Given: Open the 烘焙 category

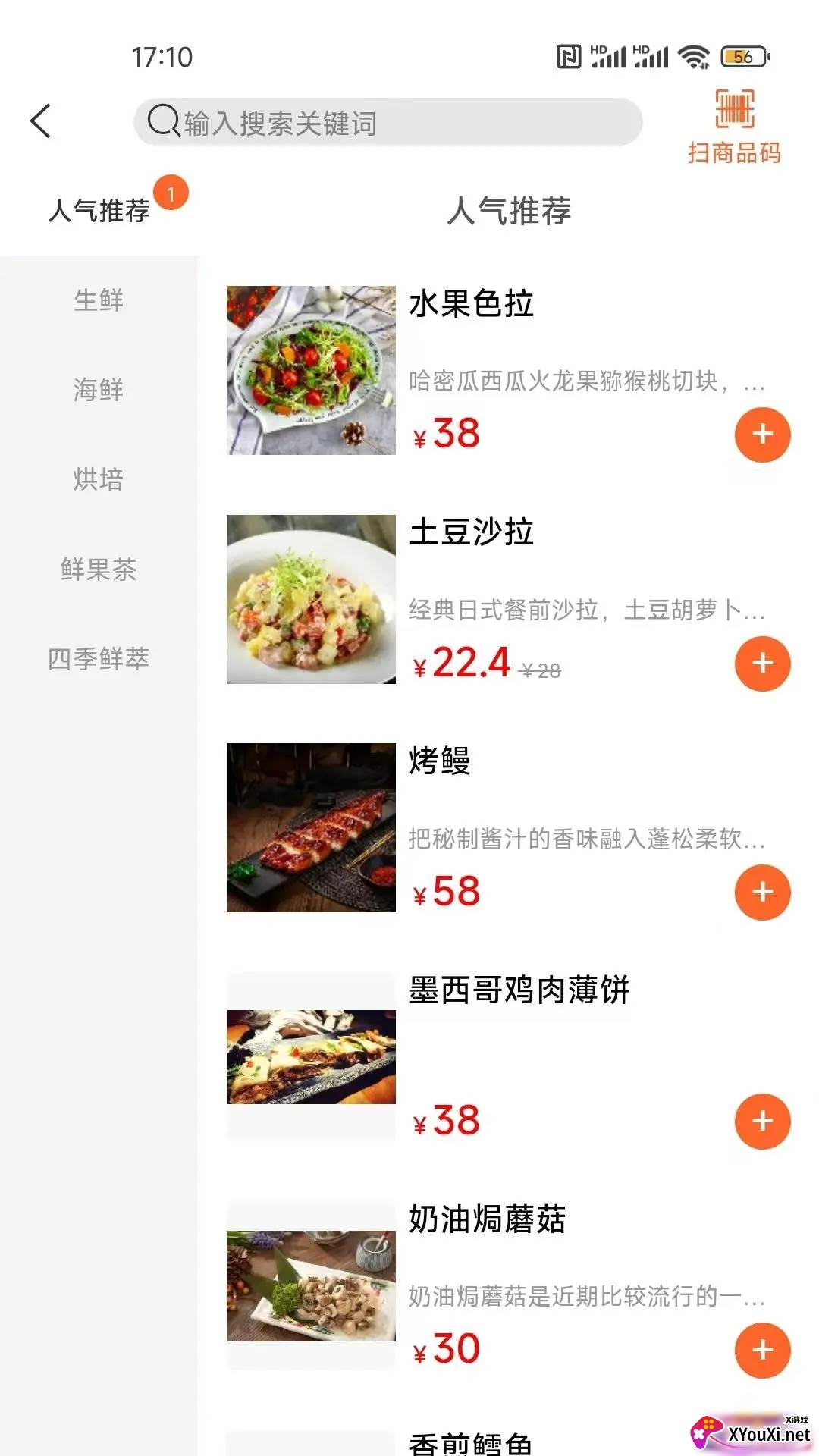Looking at the screenshot, I should pyautogui.click(x=99, y=479).
